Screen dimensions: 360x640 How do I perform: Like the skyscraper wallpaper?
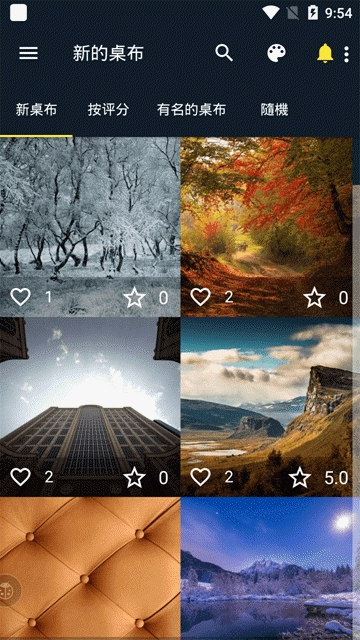[20, 477]
